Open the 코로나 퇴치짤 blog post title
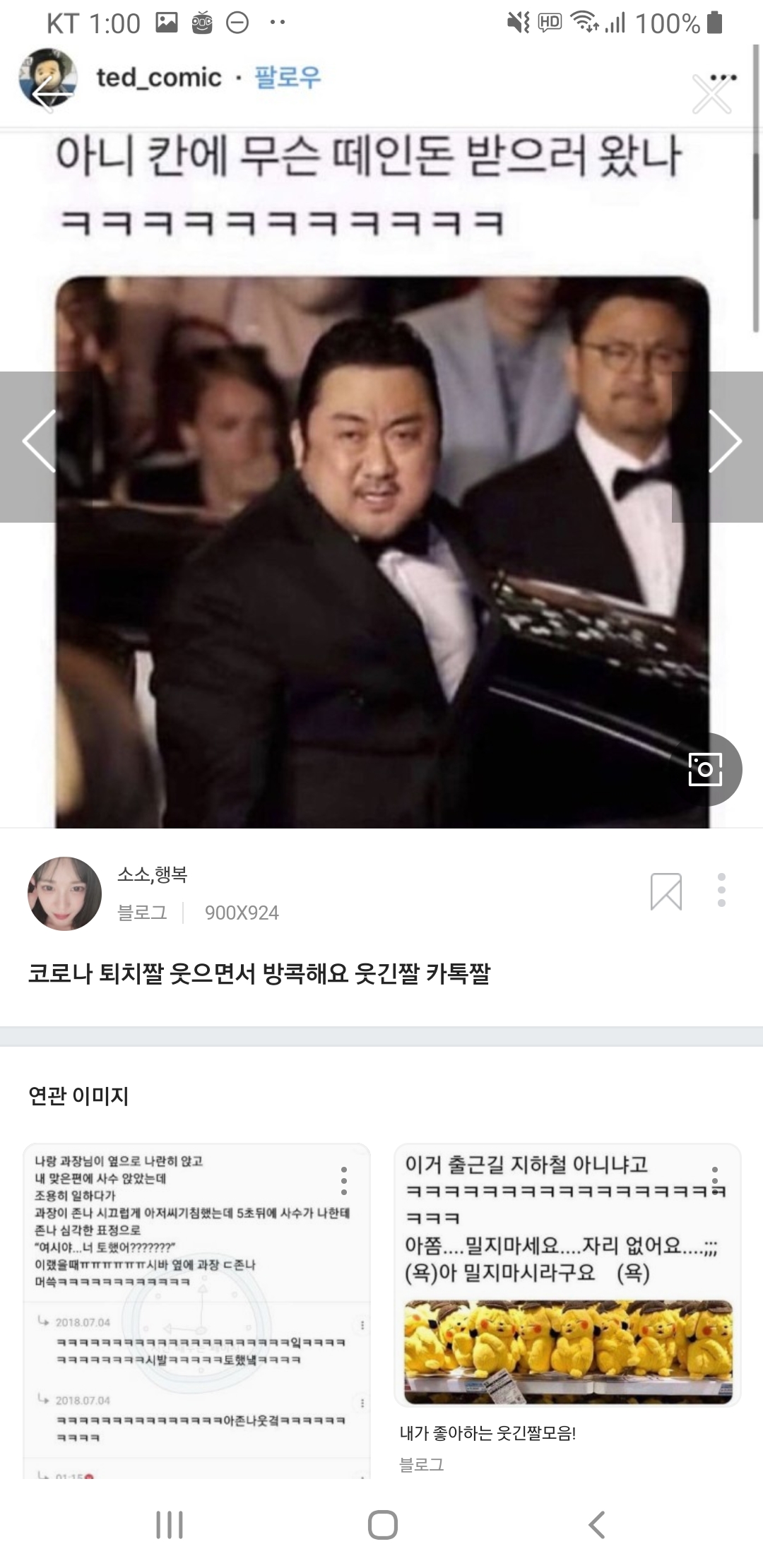The height and width of the screenshot is (1568, 763). 259,973
